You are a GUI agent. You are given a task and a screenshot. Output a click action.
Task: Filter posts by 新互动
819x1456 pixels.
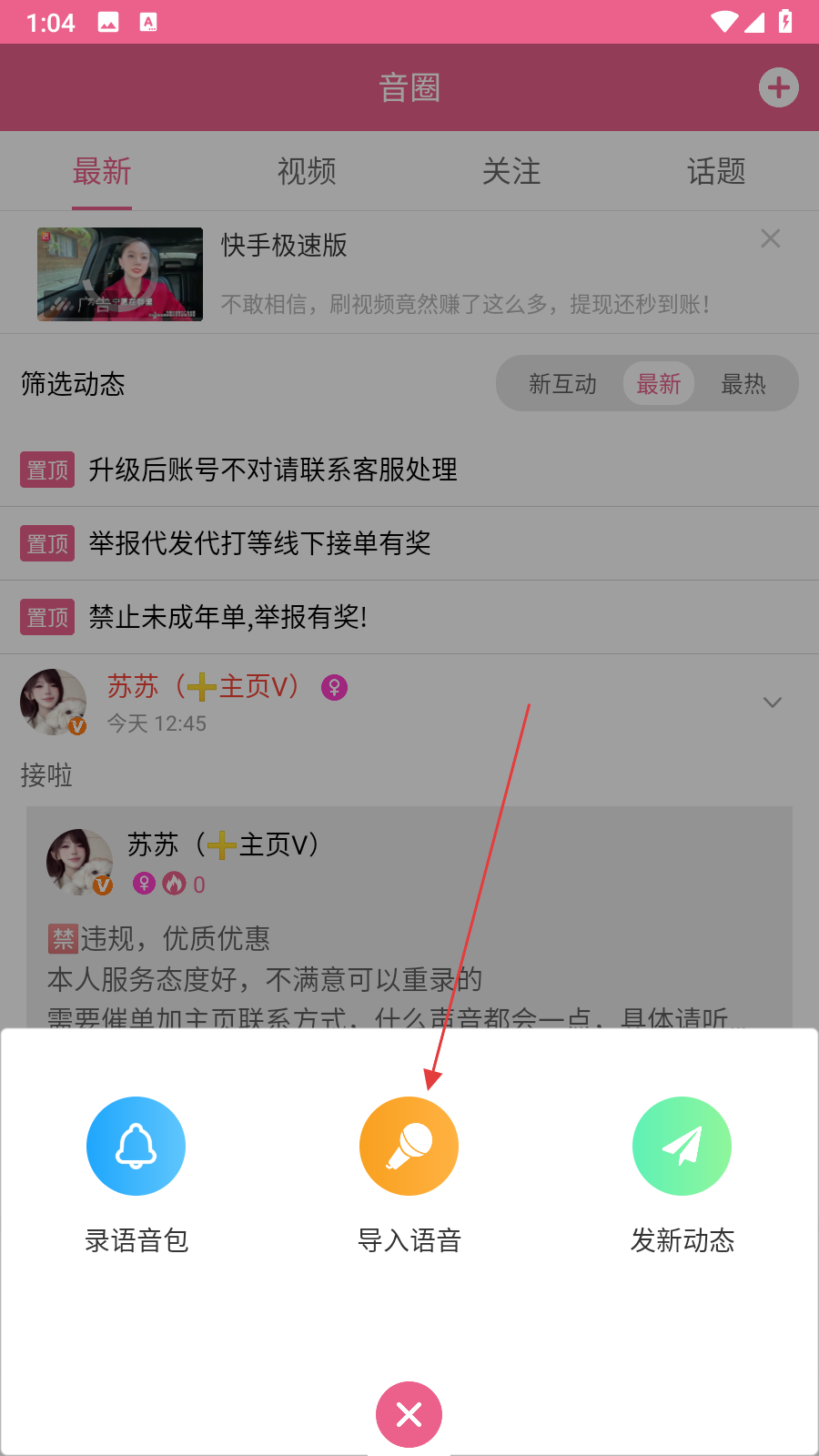click(x=562, y=384)
